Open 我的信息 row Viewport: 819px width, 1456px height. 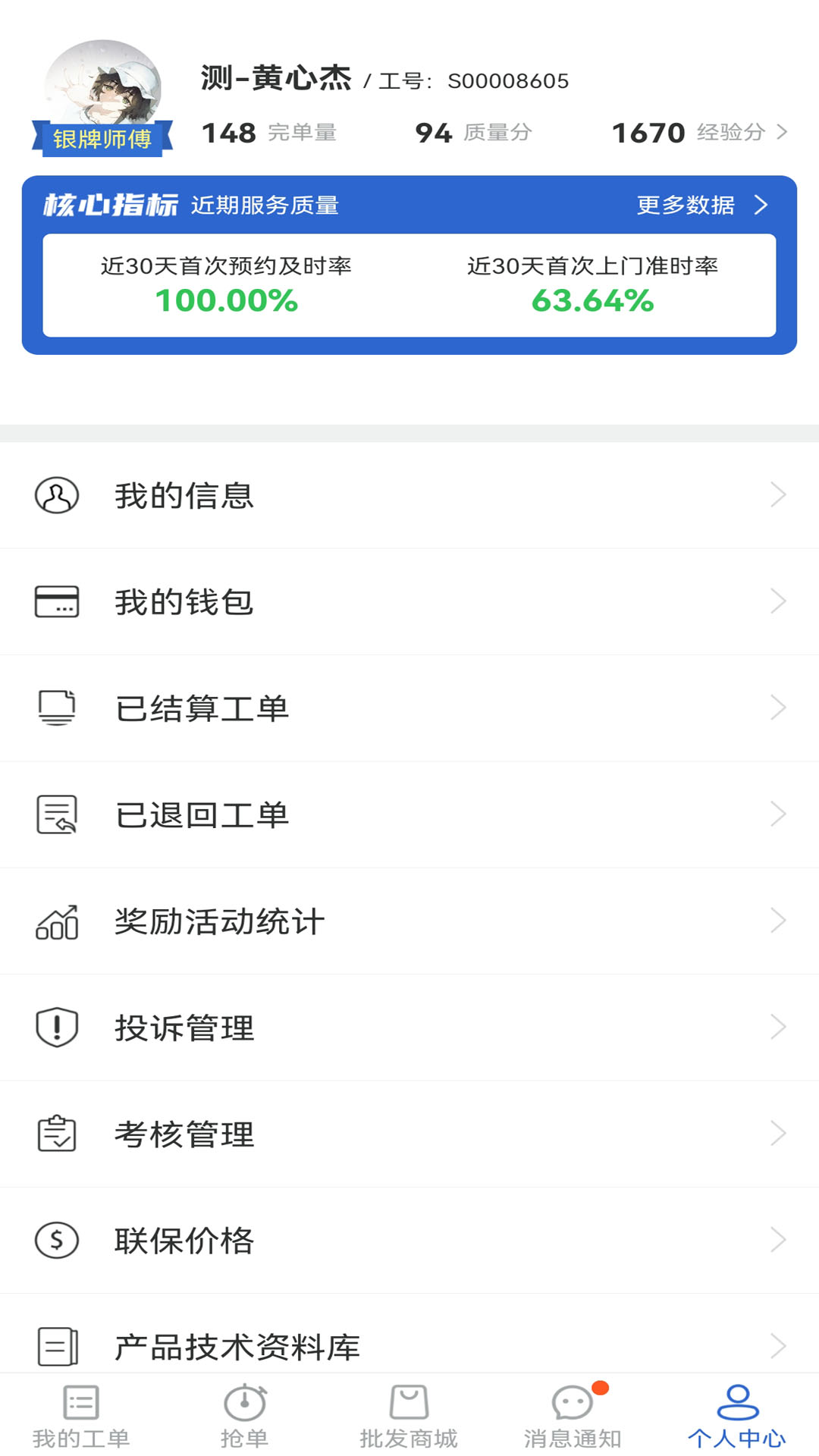coord(409,495)
